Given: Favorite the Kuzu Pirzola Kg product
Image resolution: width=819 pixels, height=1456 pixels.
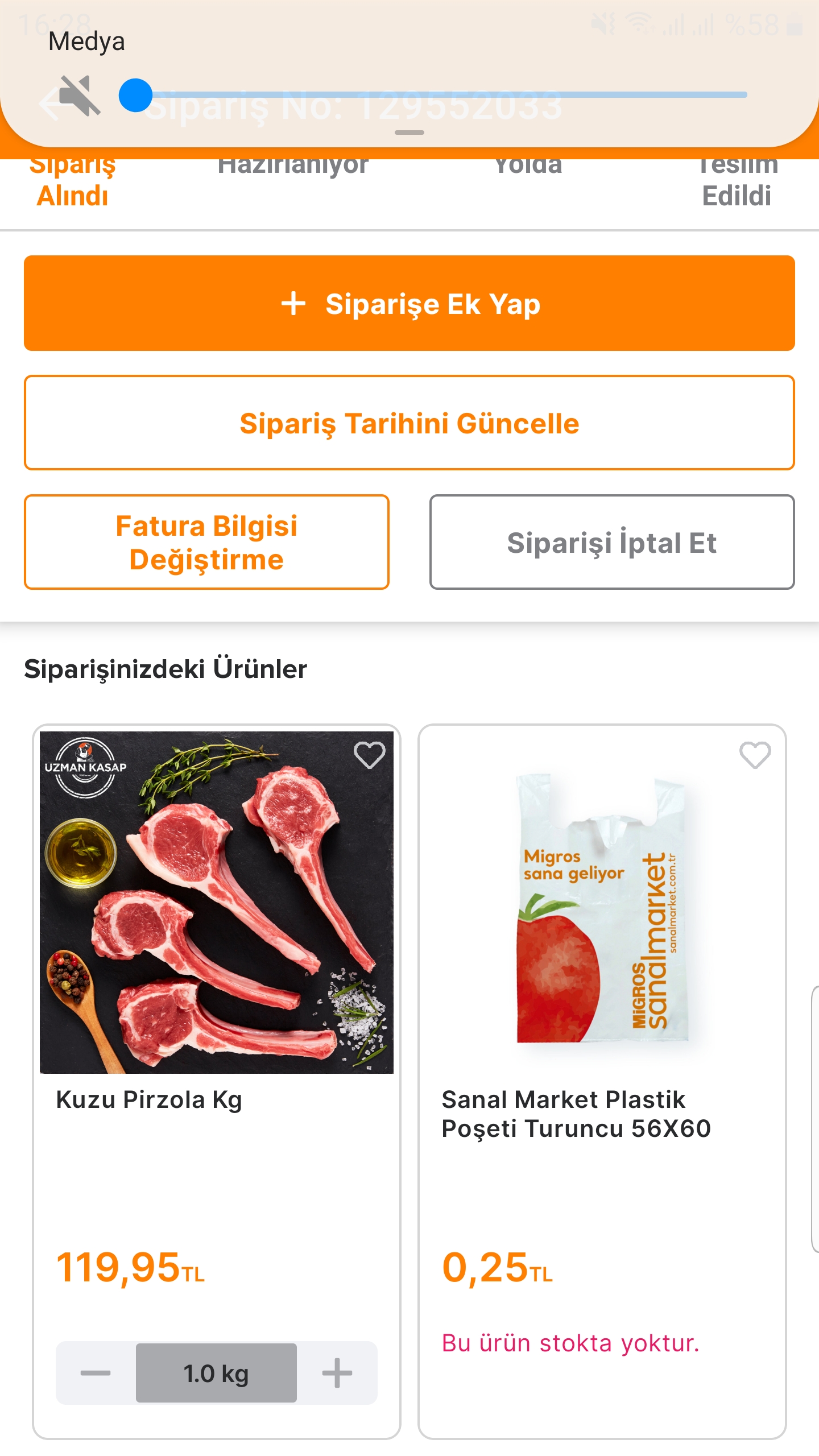Looking at the screenshot, I should (x=370, y=755).
